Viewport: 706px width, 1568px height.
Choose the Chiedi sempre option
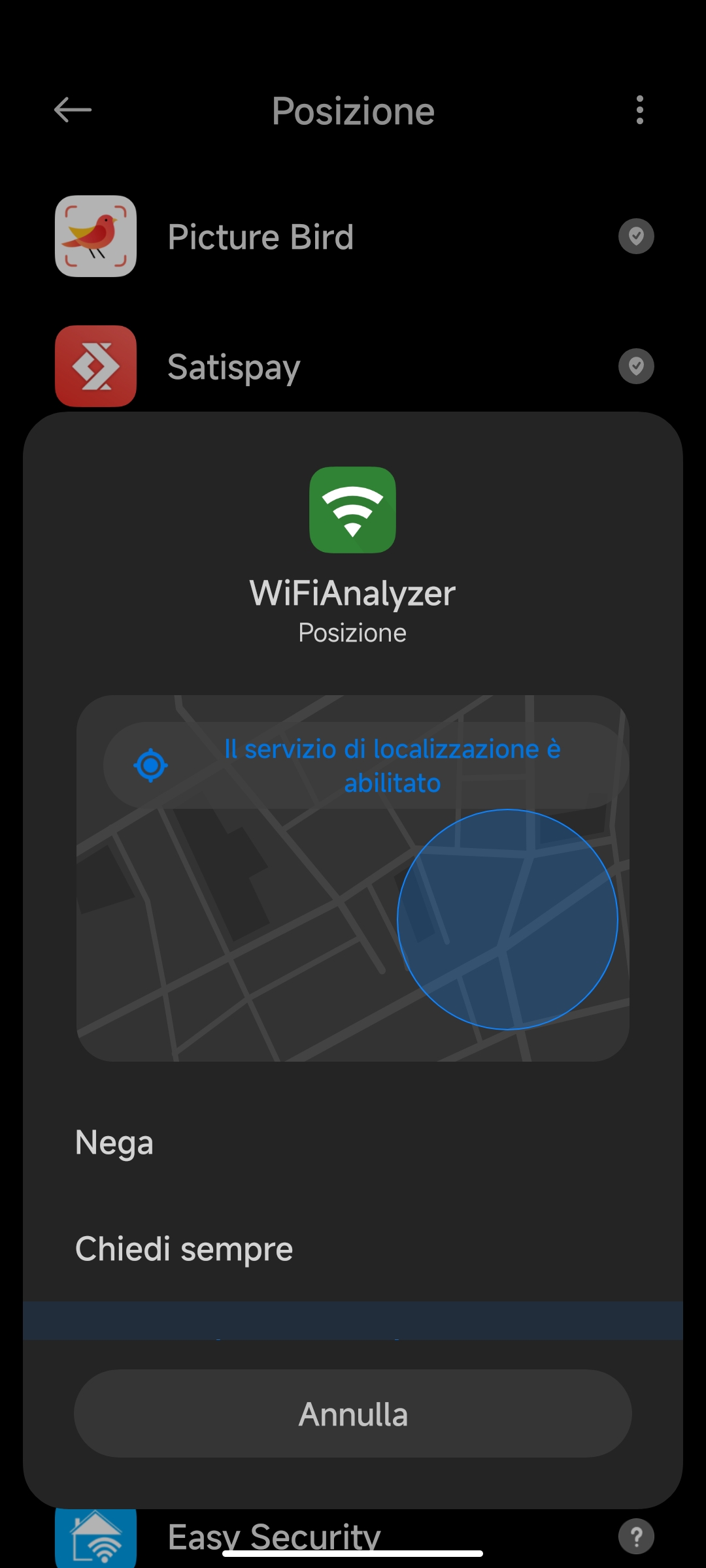click(x=353, y=1249)
